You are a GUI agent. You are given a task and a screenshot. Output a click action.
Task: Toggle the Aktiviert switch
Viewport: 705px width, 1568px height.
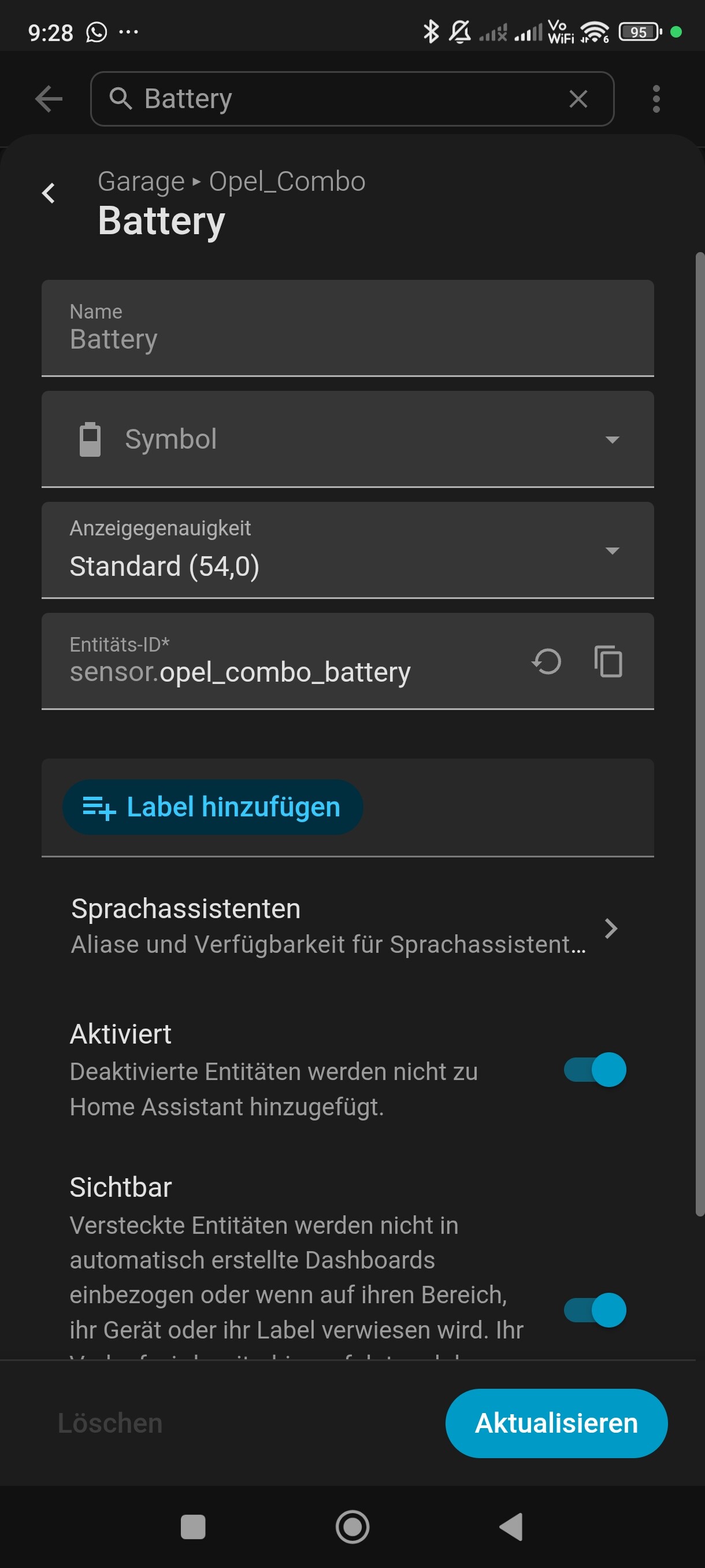594,1070
